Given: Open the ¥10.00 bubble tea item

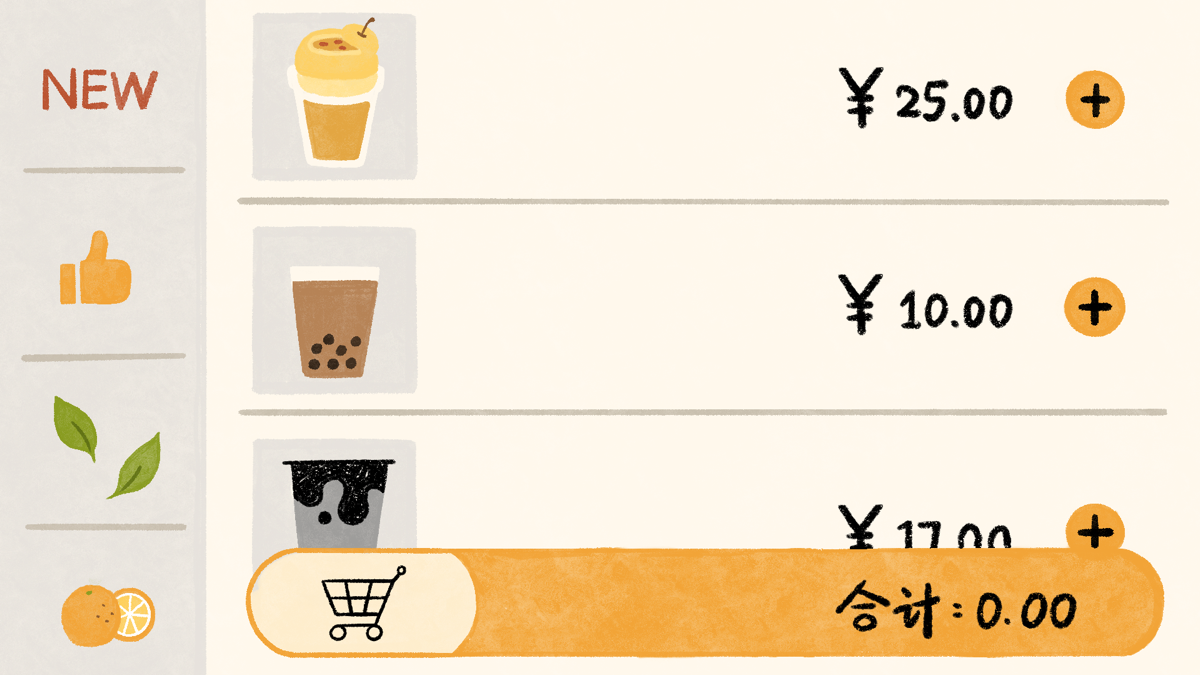Looking at the screenshot, I should point(334,310).
